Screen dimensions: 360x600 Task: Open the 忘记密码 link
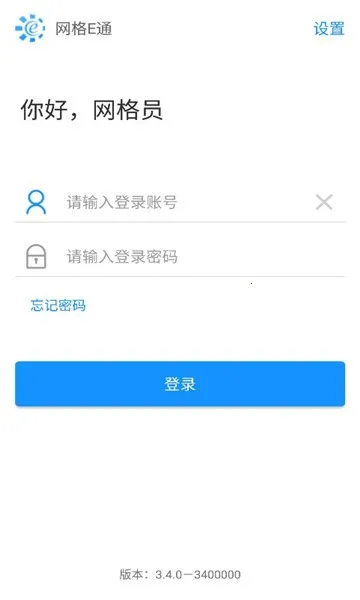tap(58, 305)
